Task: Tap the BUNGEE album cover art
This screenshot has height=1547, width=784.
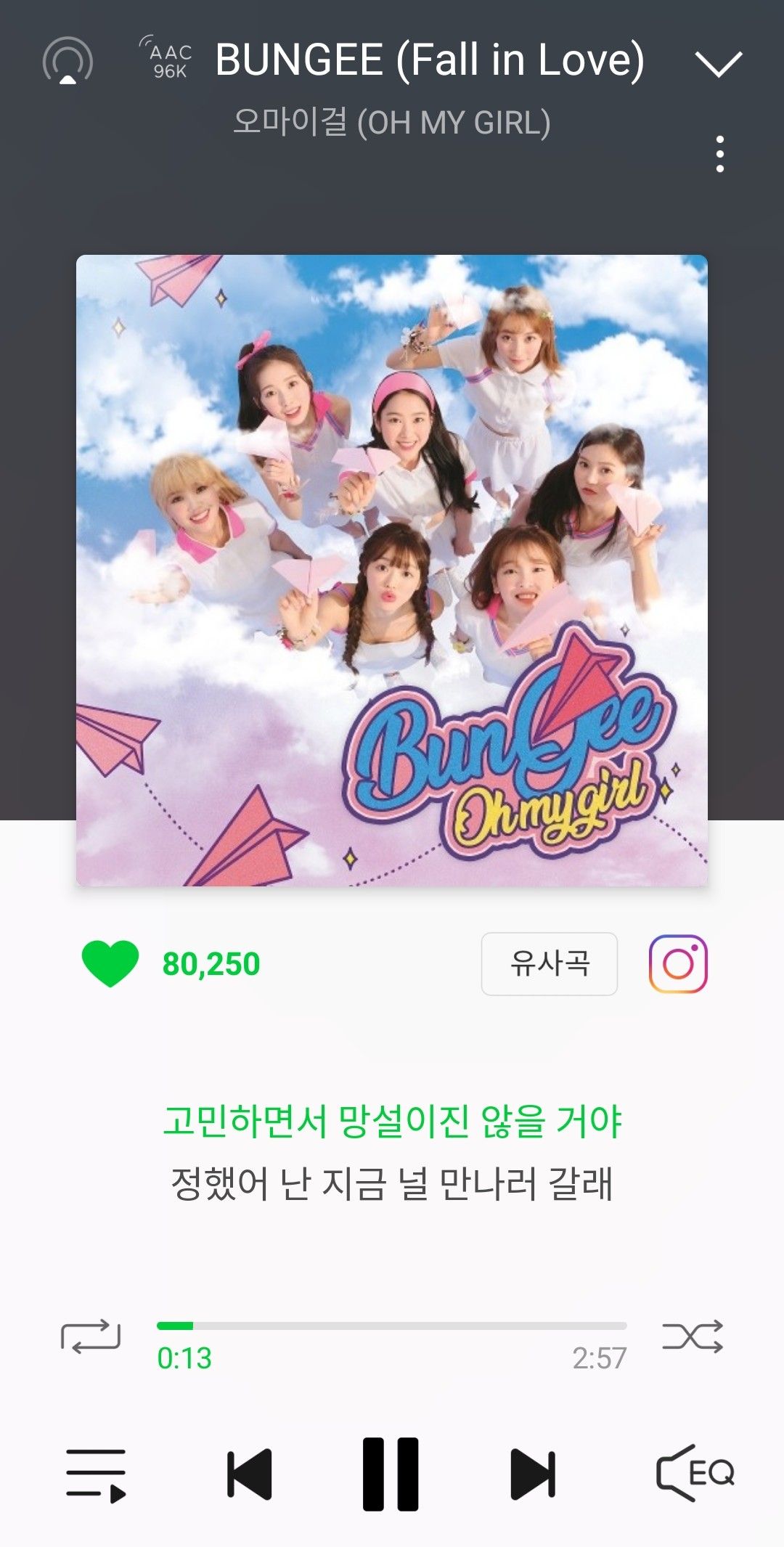Action: point(392,570)
